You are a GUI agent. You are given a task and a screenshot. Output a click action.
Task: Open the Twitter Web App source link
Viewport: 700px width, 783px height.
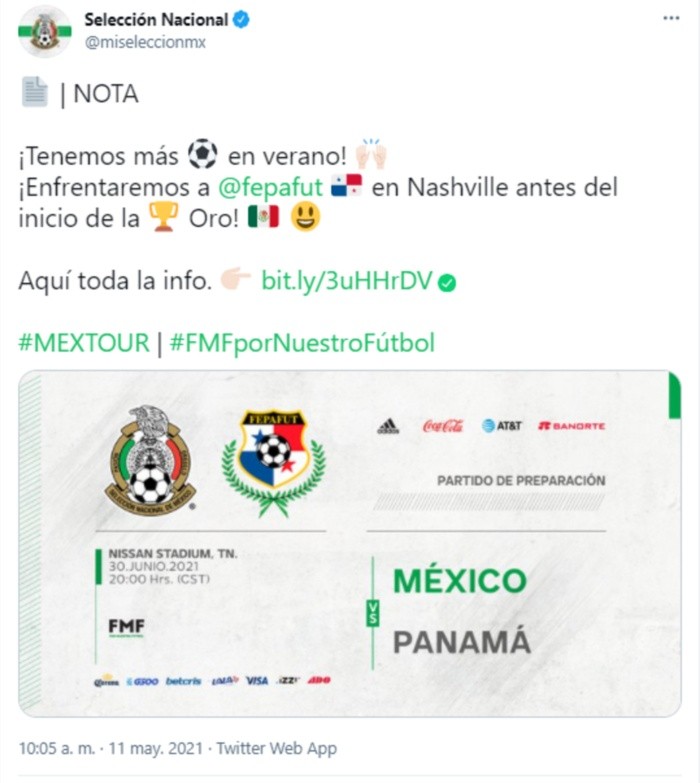[x=276, y=748]
